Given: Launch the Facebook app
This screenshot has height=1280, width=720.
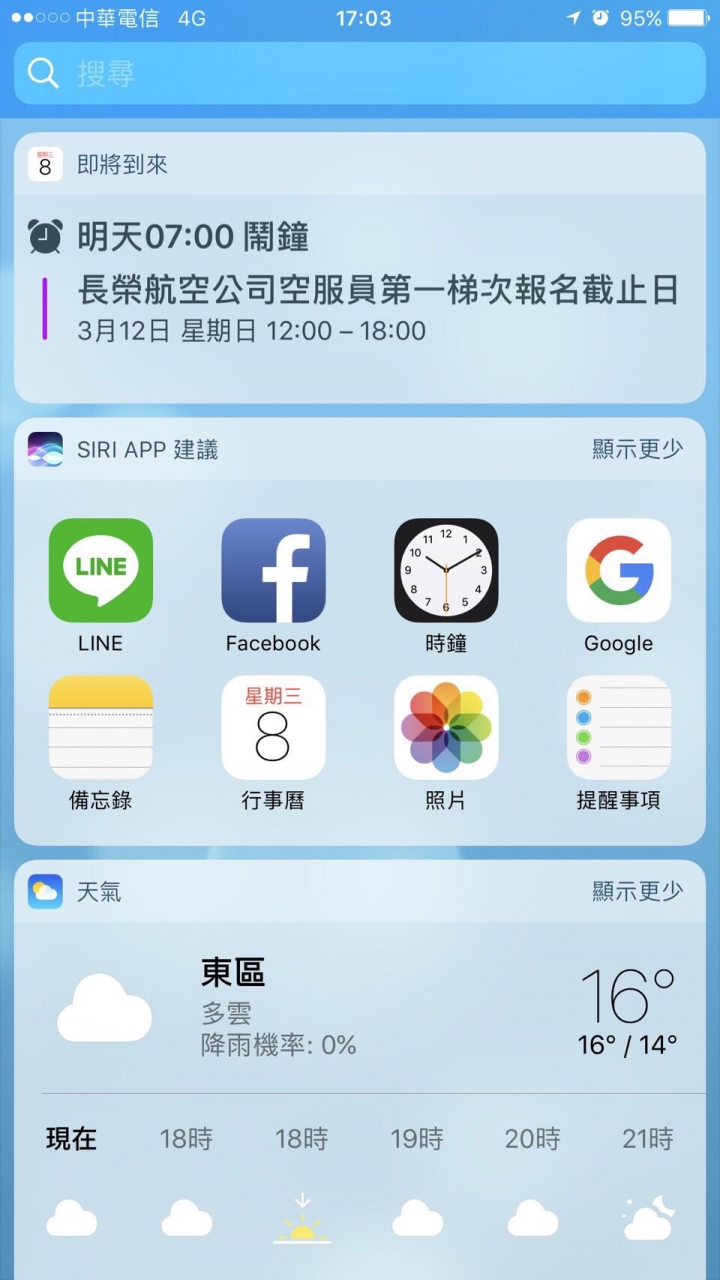Looking at the screenshot, I should 273,571.
